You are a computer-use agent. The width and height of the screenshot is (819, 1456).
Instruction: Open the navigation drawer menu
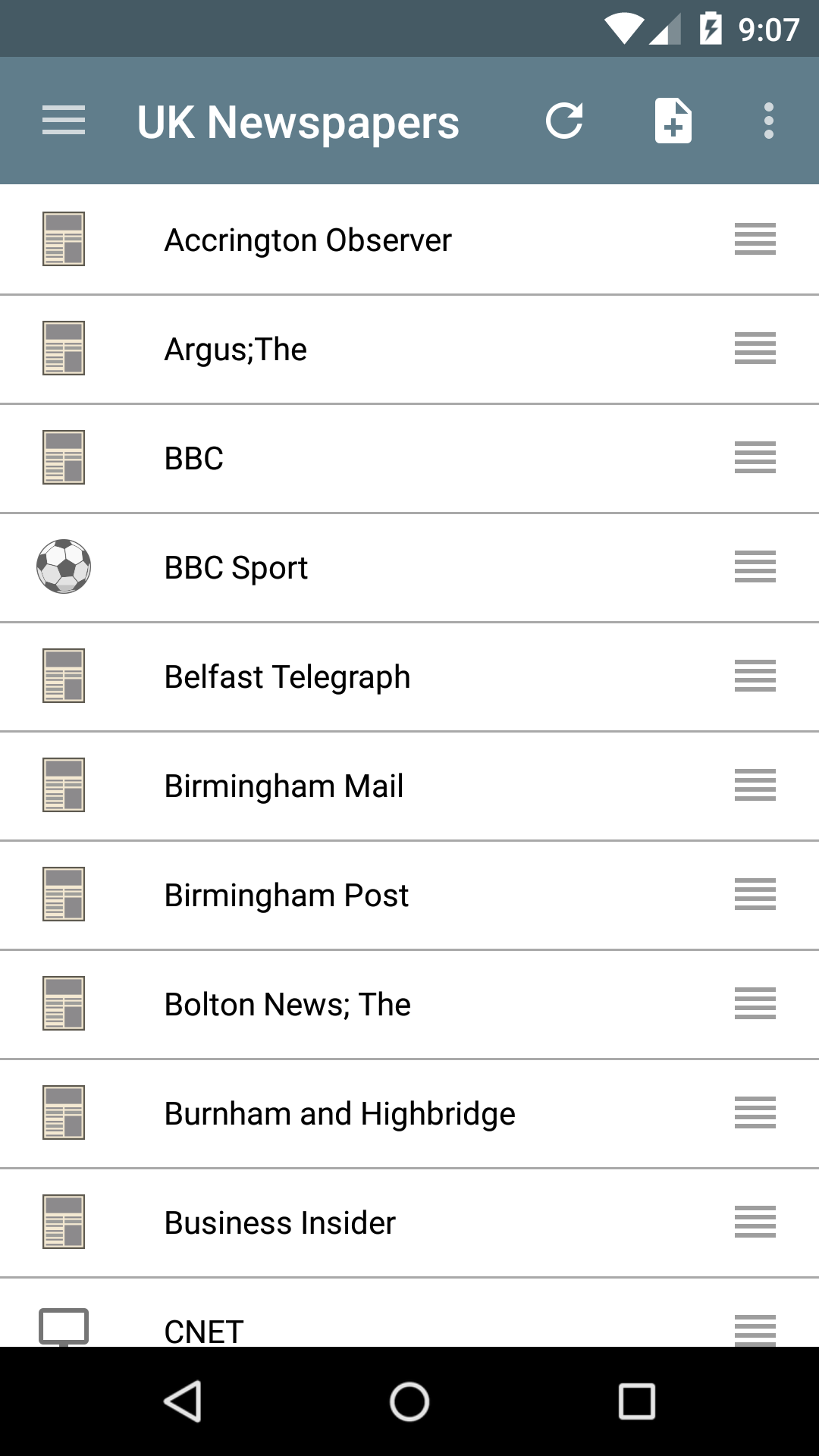pos(63,120)
